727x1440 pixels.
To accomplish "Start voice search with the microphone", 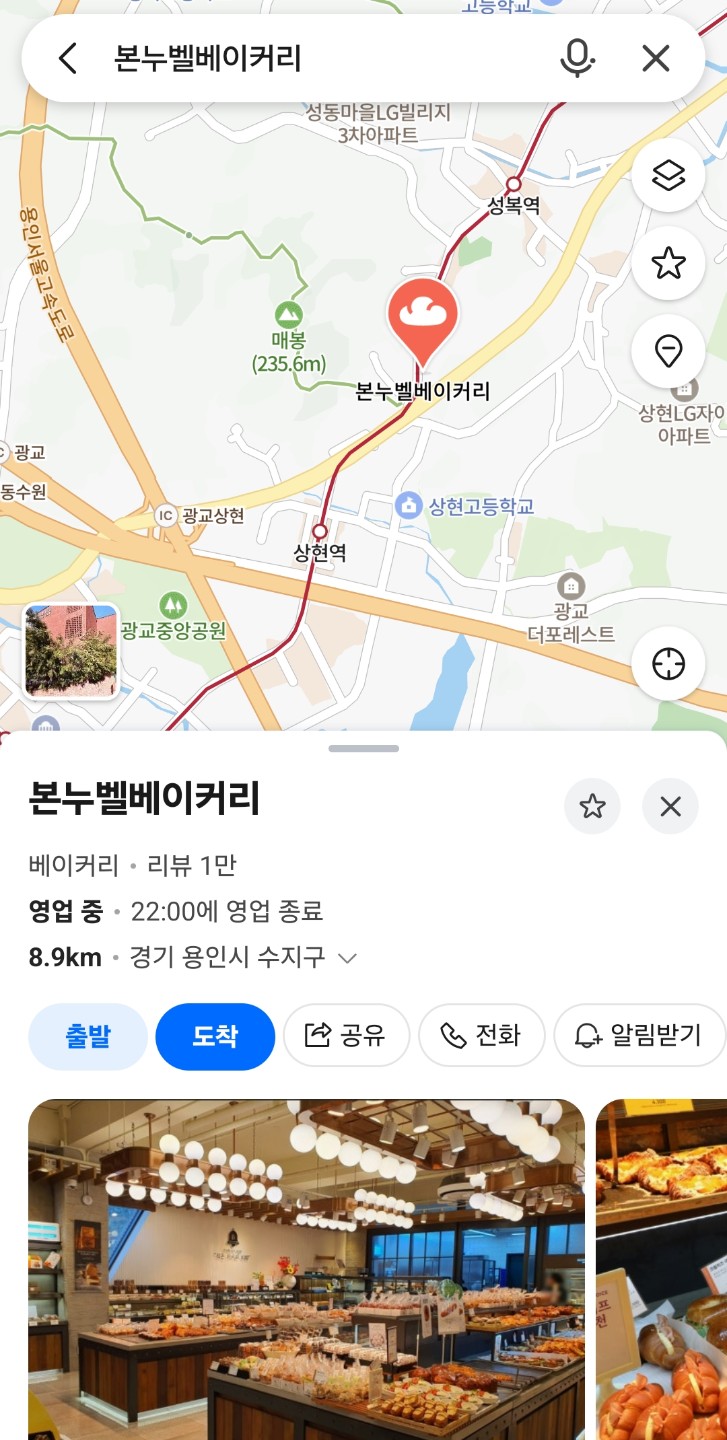I will tap(576, 59).
